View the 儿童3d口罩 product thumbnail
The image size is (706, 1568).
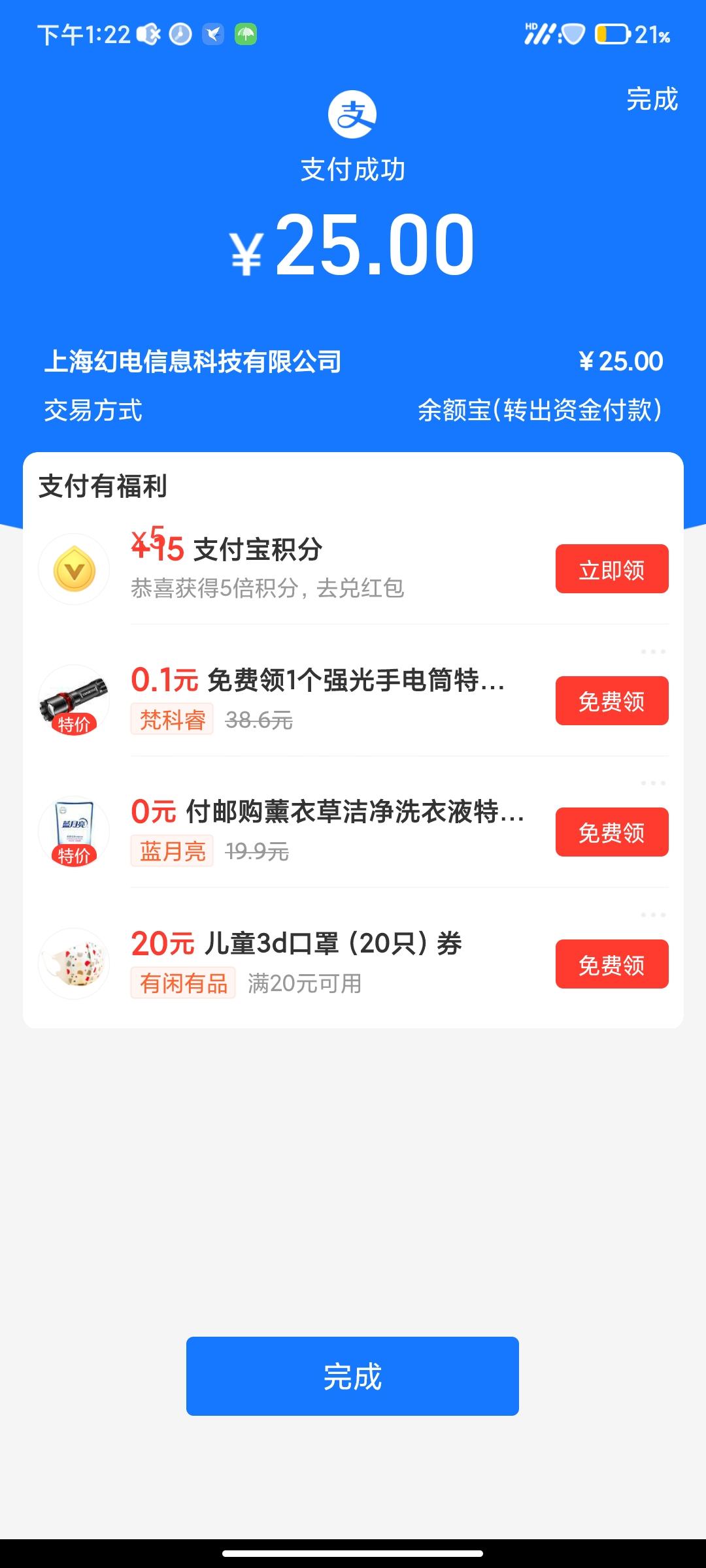click(x=74, y=964)
